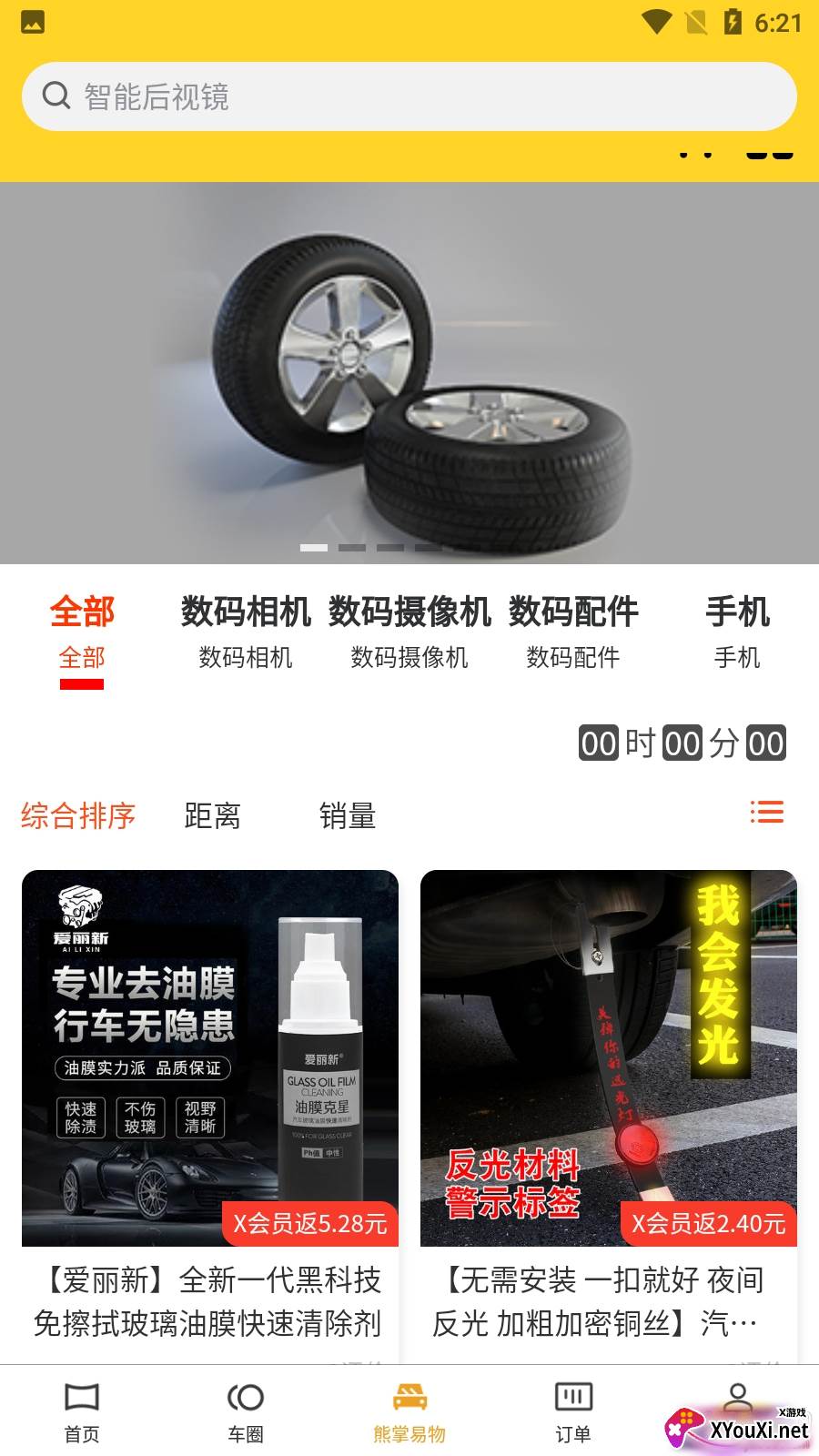Switch to the 数码相机 category tab
This screenshot has height=1456, width=819.
246,612
